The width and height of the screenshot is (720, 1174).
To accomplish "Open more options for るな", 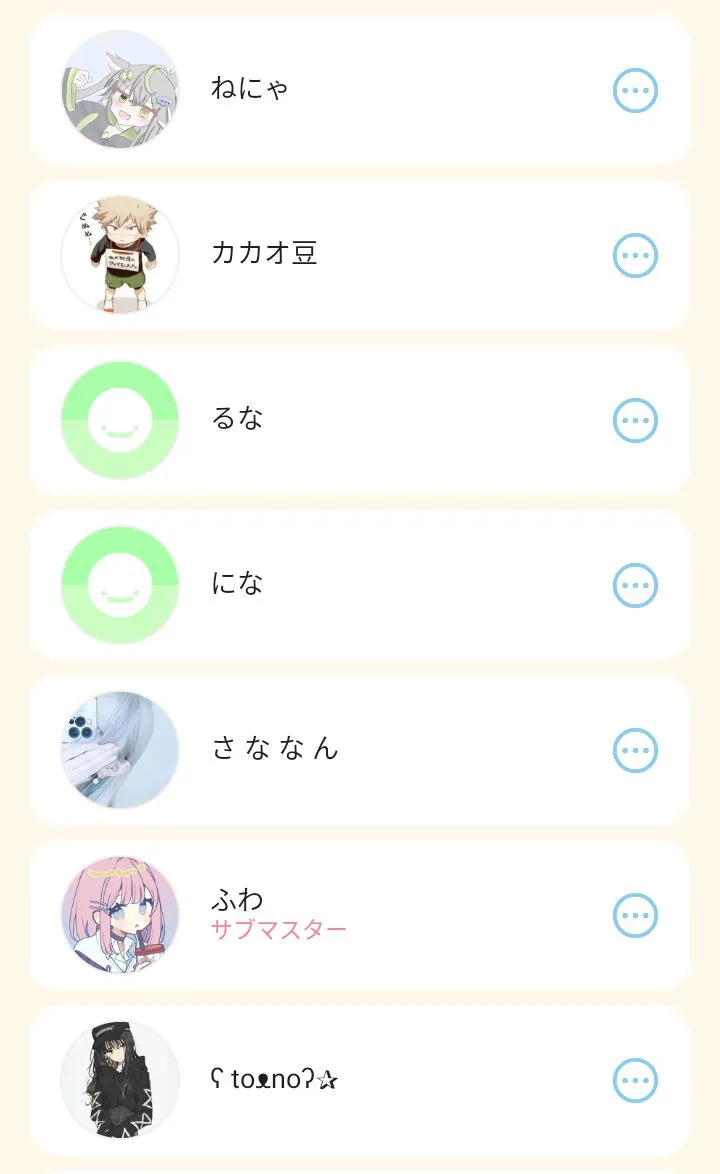I will pyautogui.click(x=635, y=421).
